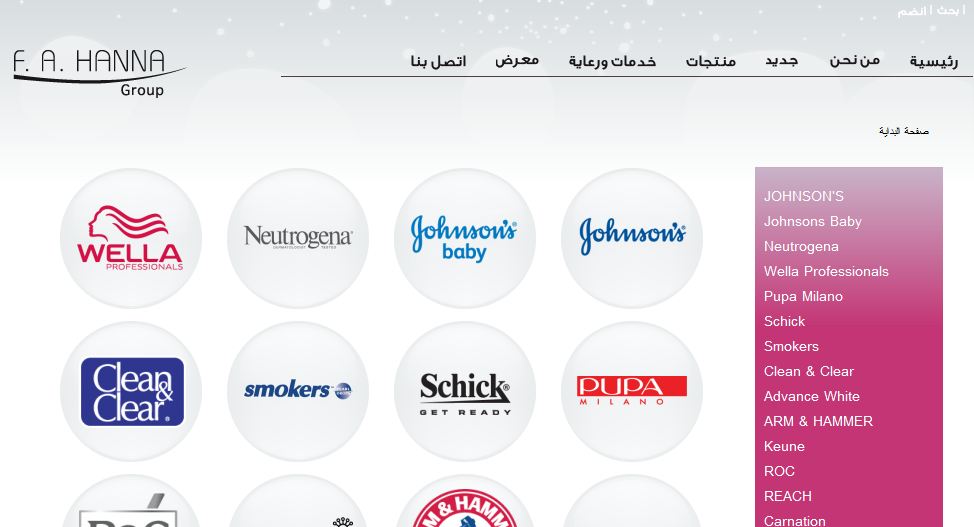Open ARM & HAMMER sidebar link

[x=818, y=421]
